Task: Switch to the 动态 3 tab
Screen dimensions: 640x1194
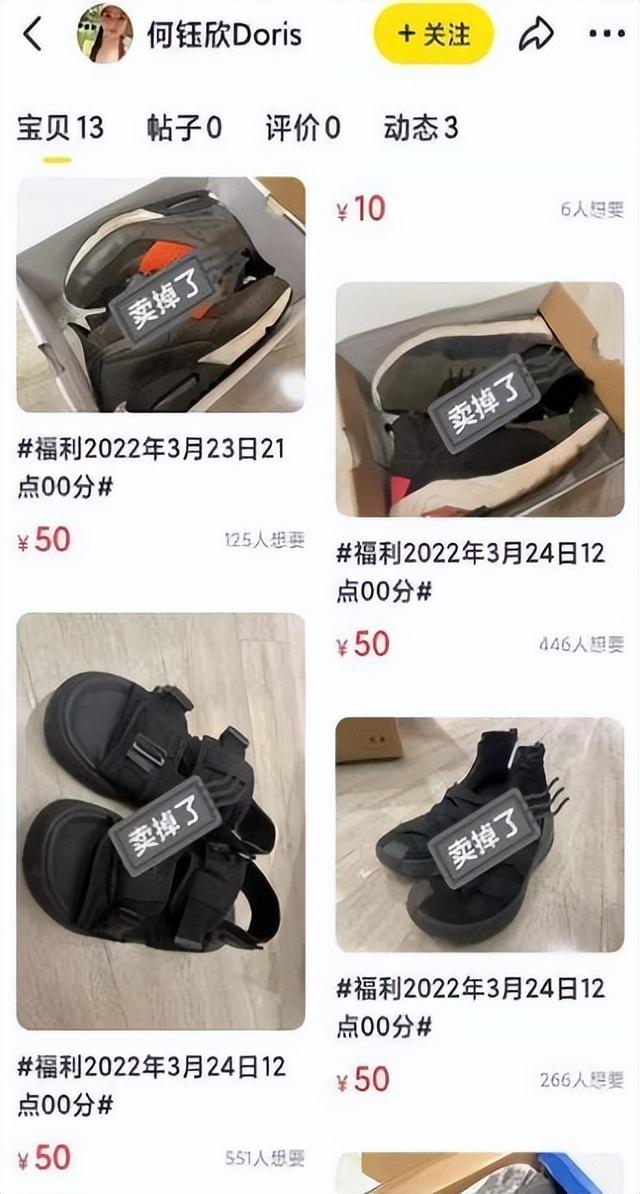Action: tap(420, 128)
